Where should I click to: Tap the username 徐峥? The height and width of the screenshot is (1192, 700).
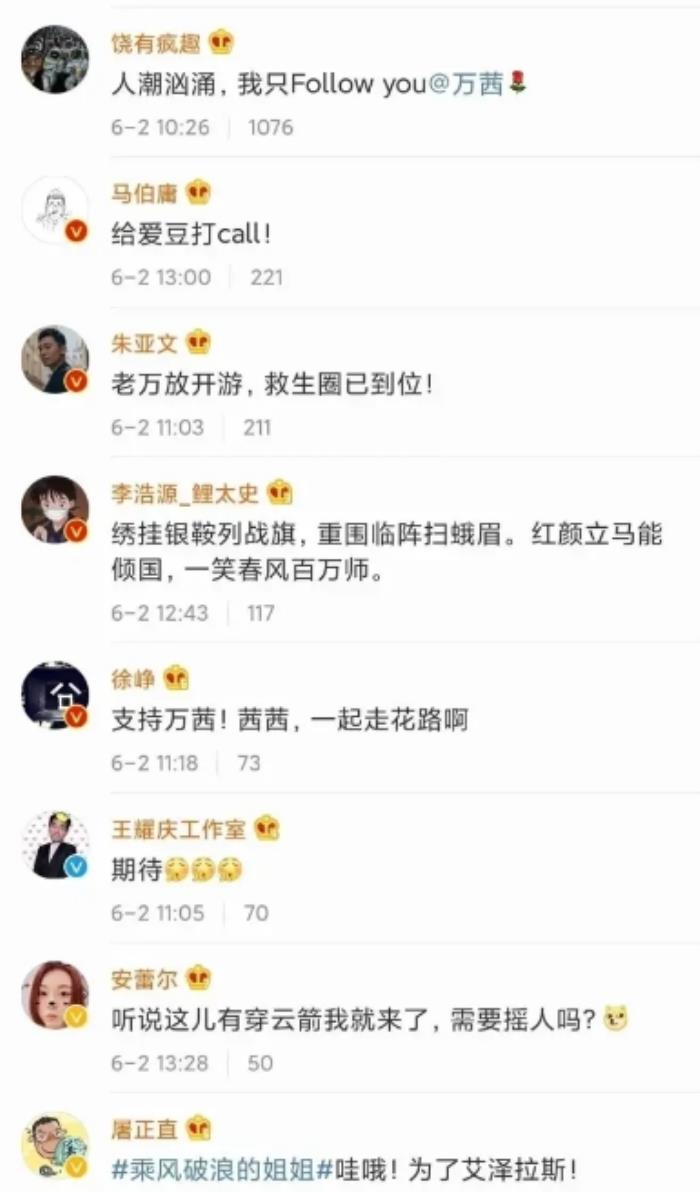tap(133, 679)
